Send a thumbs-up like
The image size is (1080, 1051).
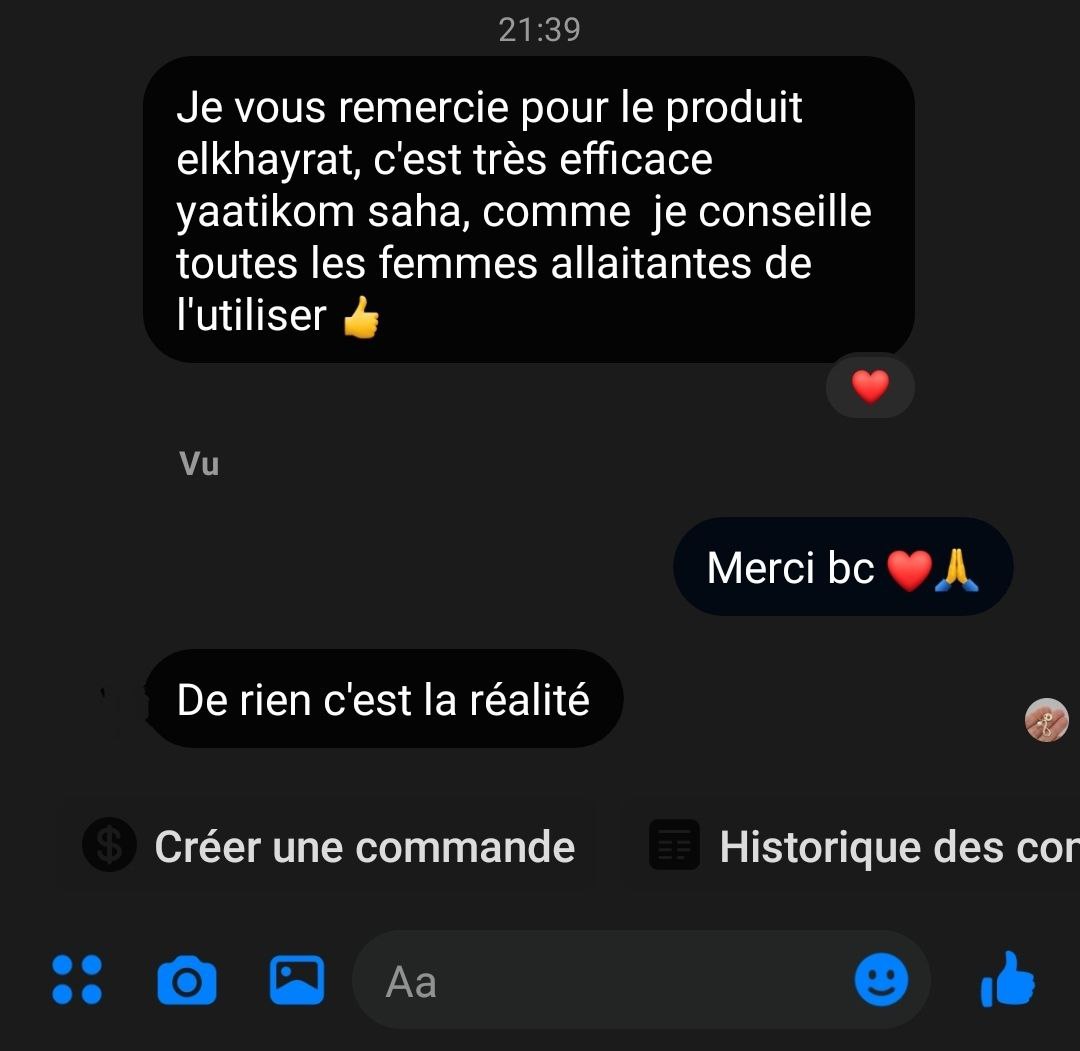pyautogui.click(x=1008, y=980)
